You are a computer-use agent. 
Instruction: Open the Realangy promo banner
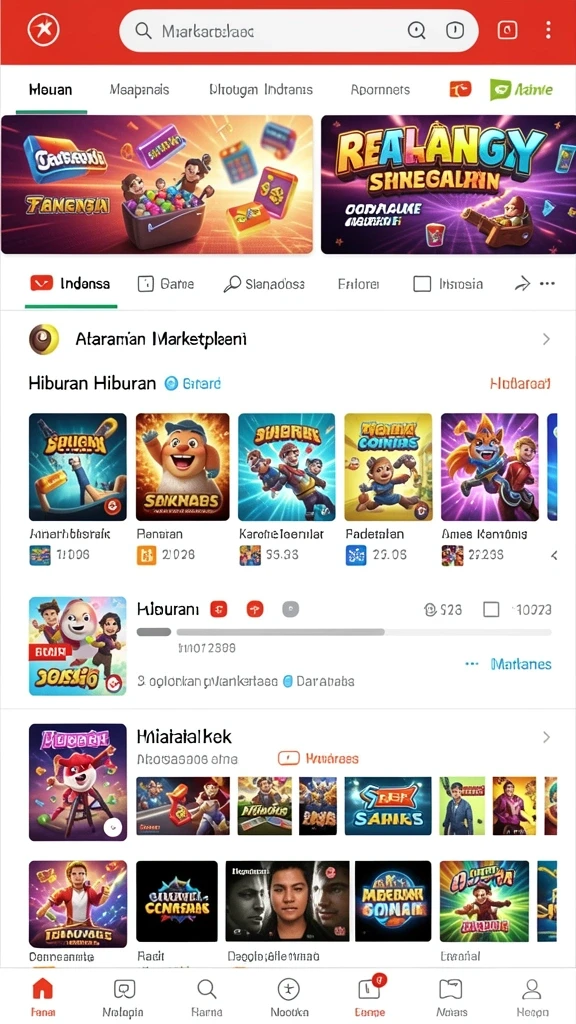coord(448,184)
